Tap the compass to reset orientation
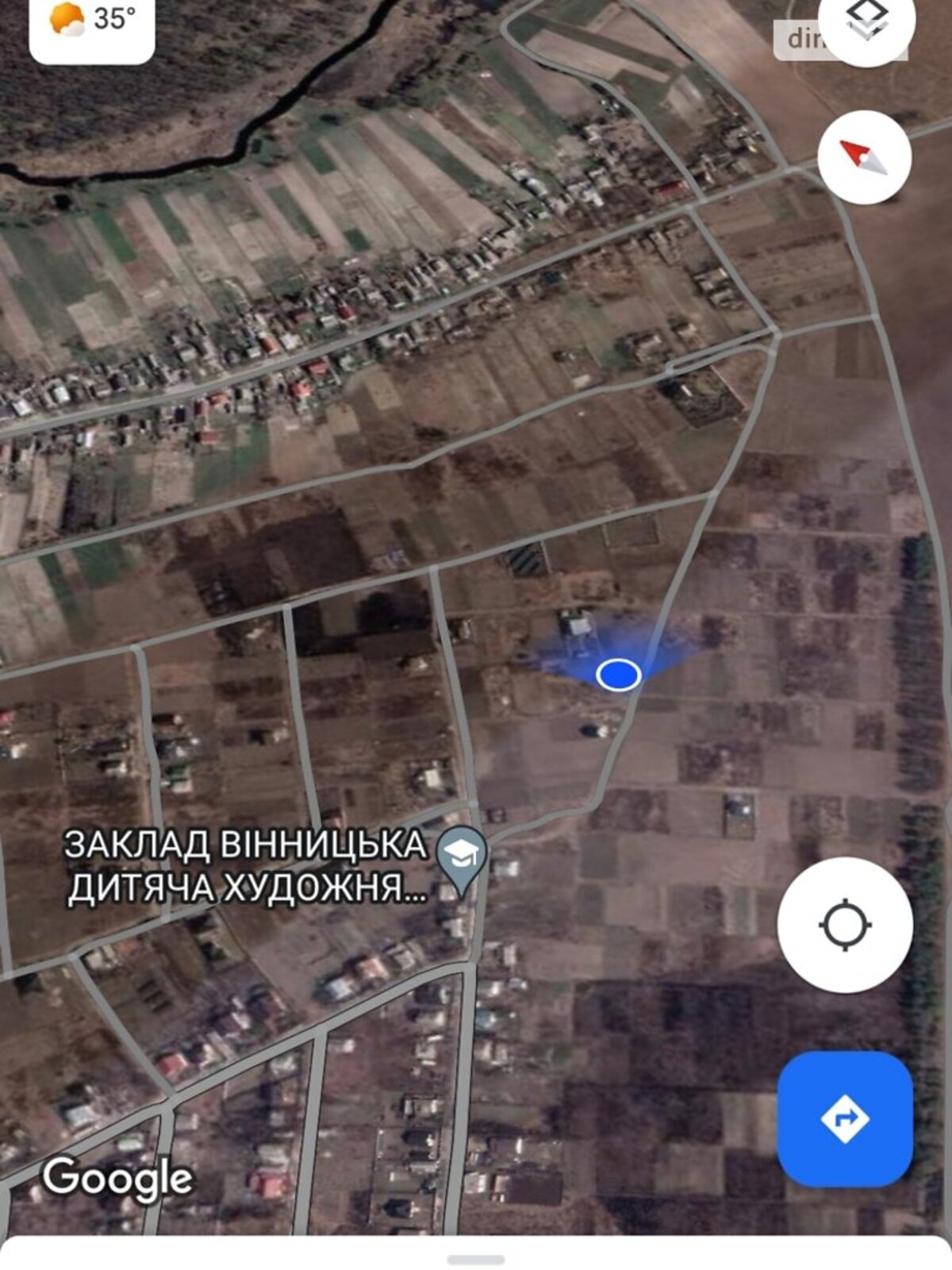 tap(864, 157)
